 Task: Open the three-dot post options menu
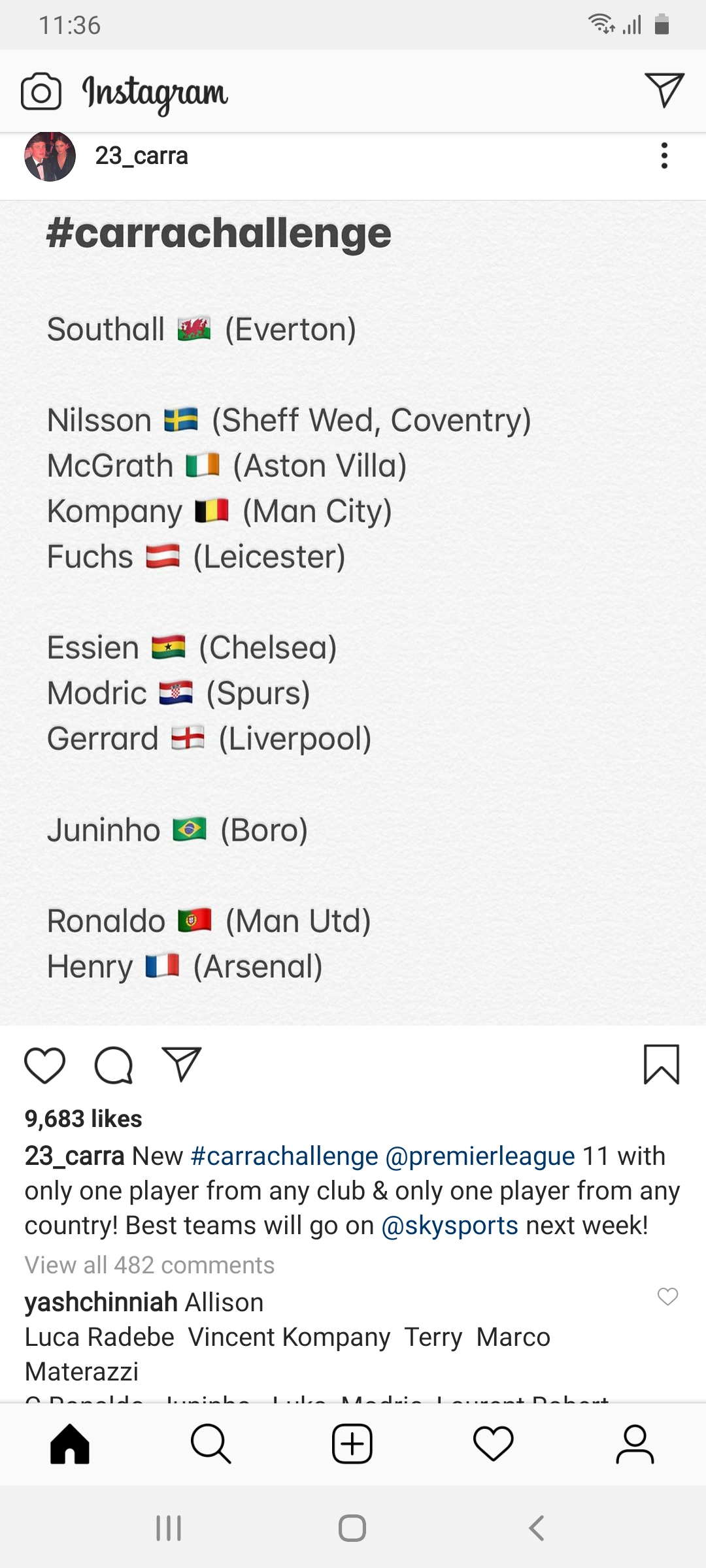pyautogui.click(x=664, y=156)
